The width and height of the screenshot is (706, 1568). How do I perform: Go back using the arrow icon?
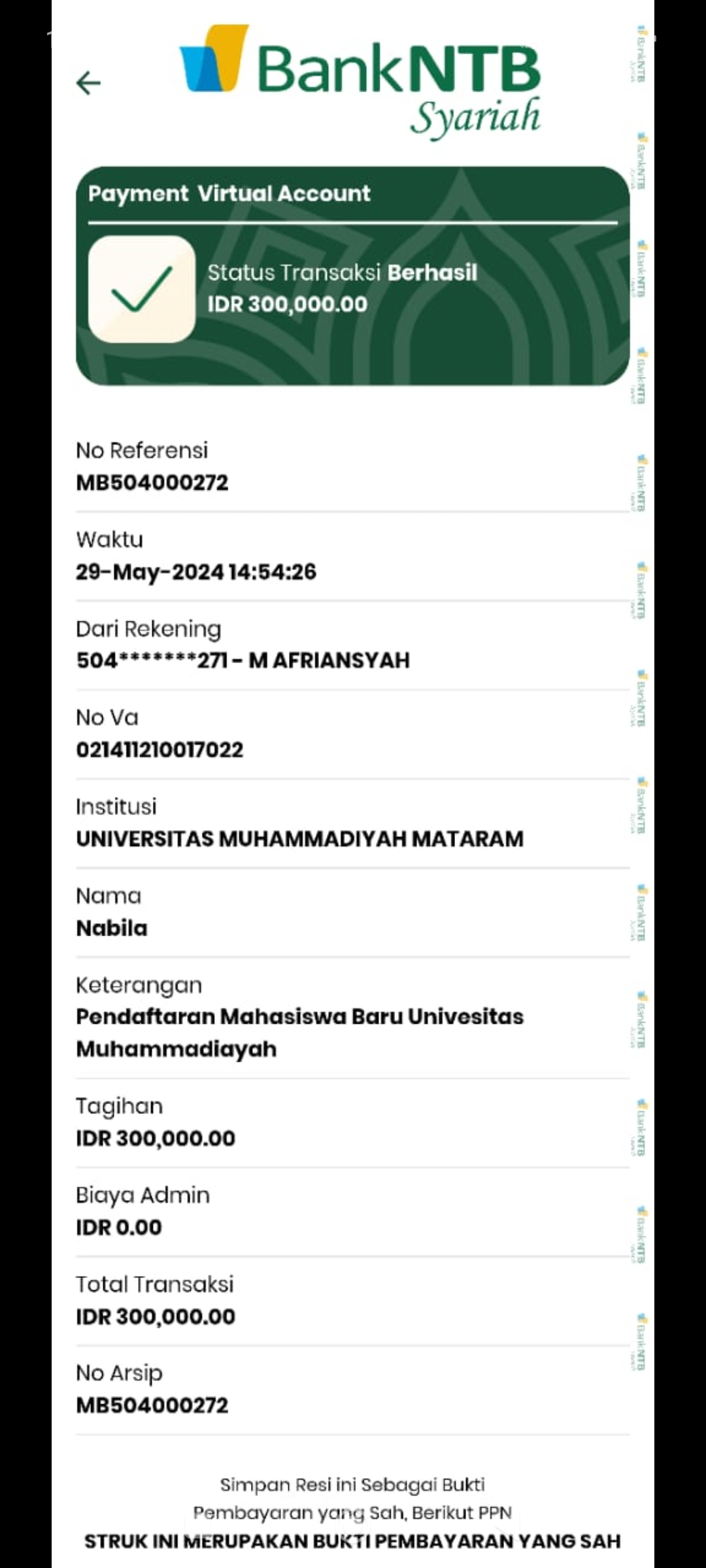click(88, 83)
